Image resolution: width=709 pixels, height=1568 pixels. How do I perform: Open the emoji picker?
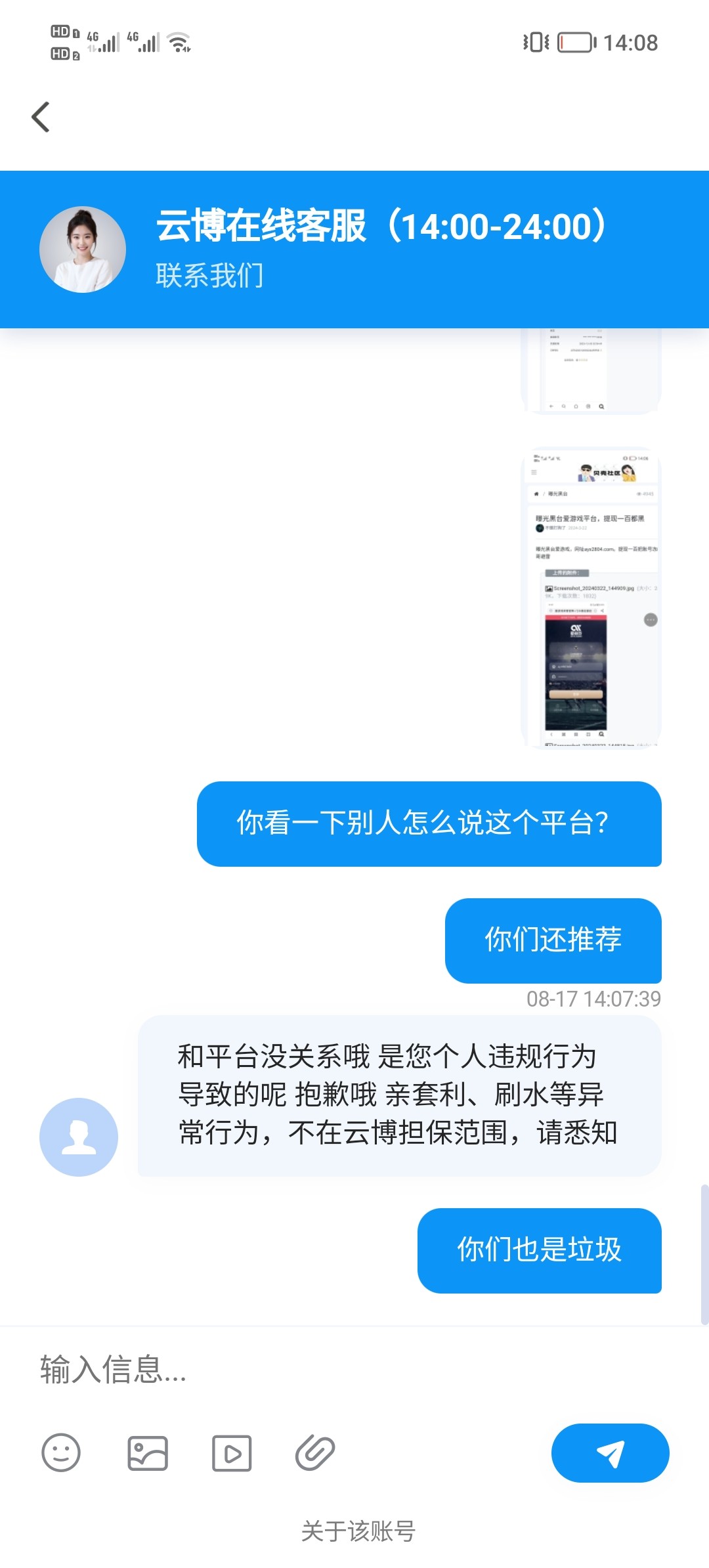(x=61, y=1452)
